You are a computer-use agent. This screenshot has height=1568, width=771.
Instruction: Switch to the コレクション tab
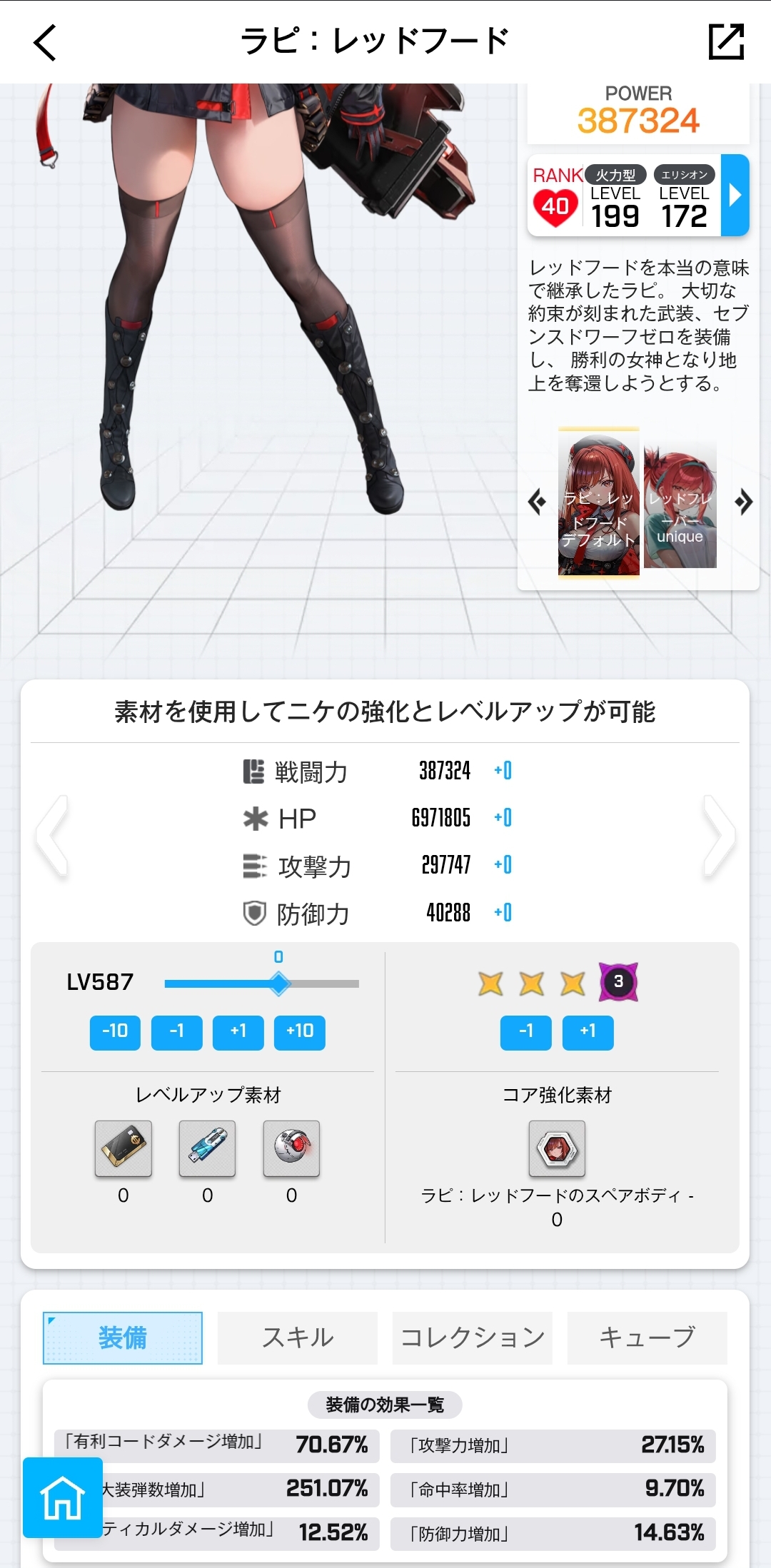[472, 1337]
